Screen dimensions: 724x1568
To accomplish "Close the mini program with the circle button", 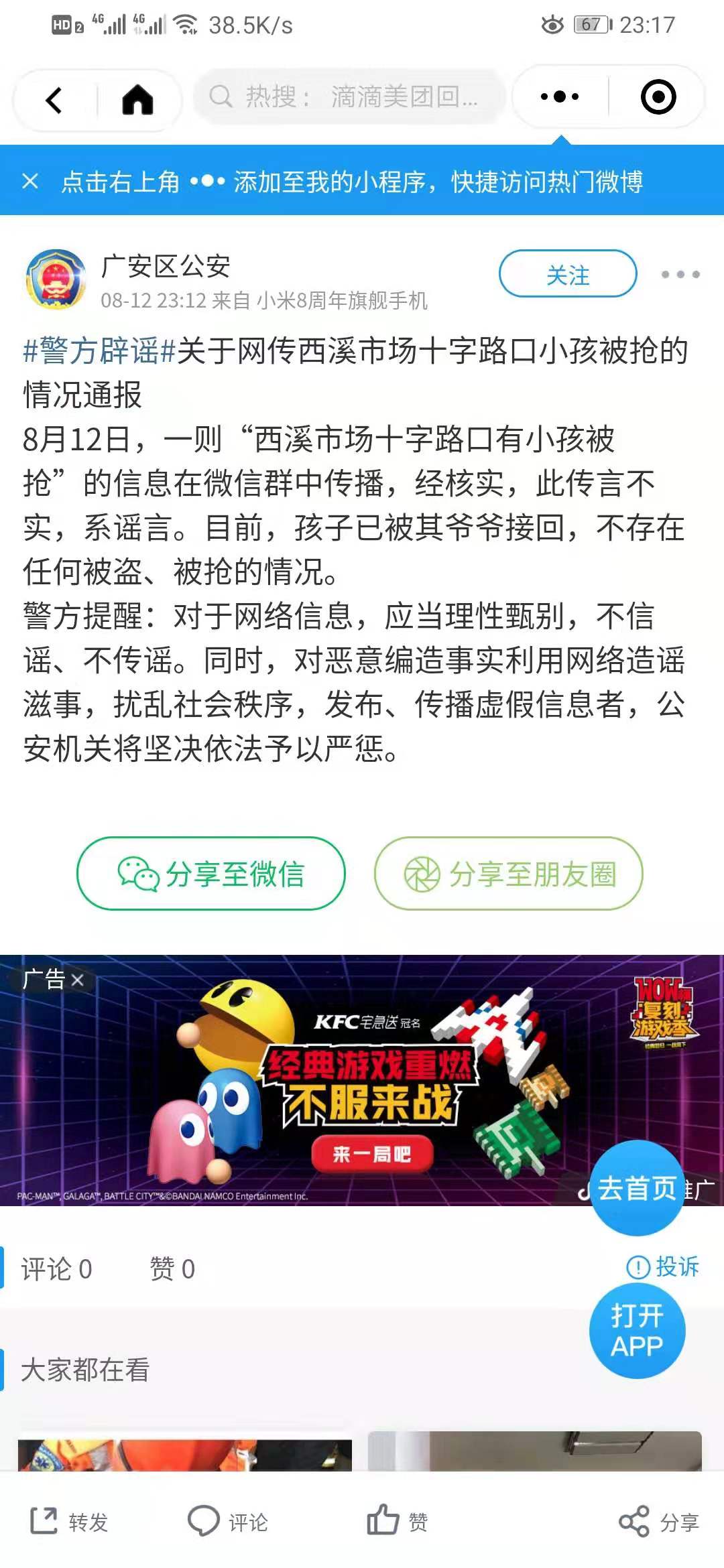I will pyautogui.click(x=658, y=97).
